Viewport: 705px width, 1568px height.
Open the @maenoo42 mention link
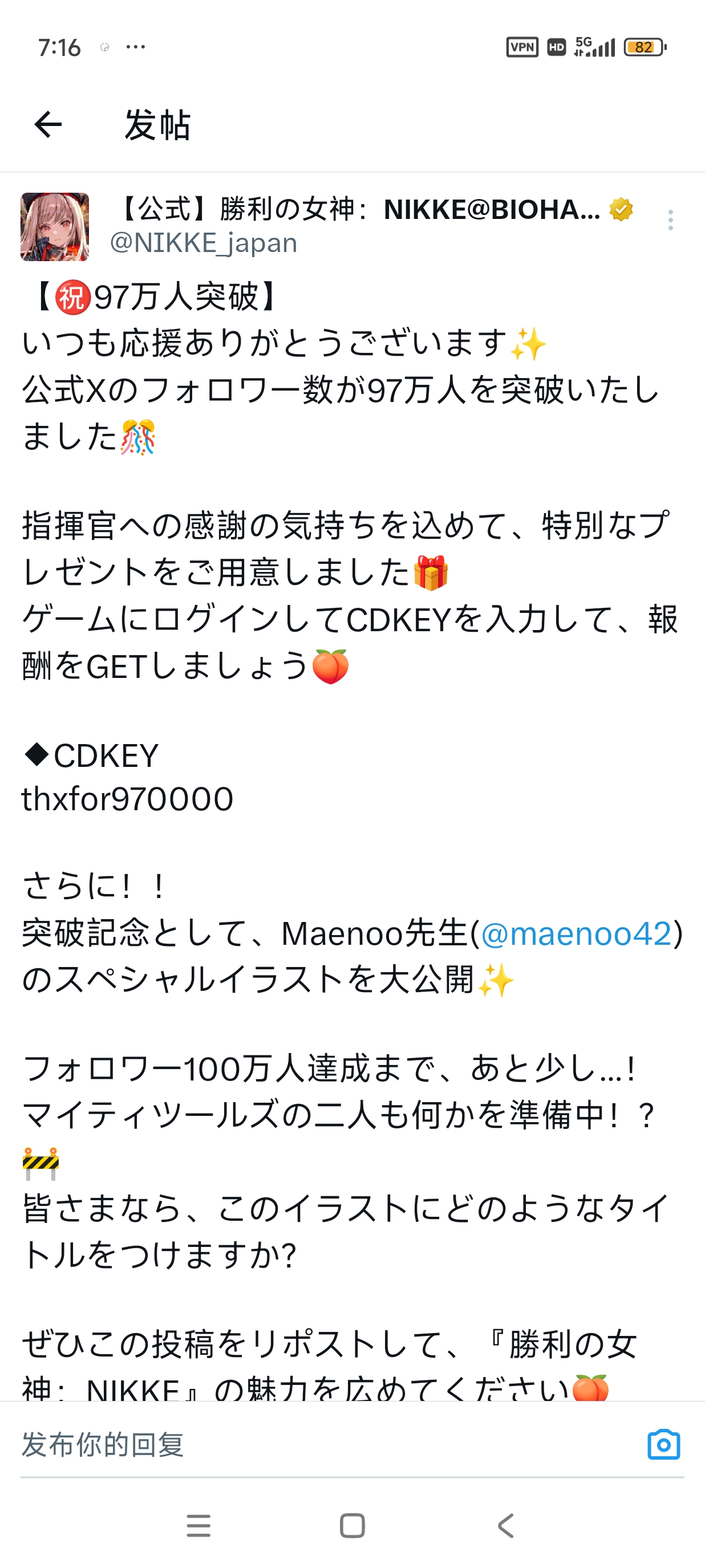[576, 933]
